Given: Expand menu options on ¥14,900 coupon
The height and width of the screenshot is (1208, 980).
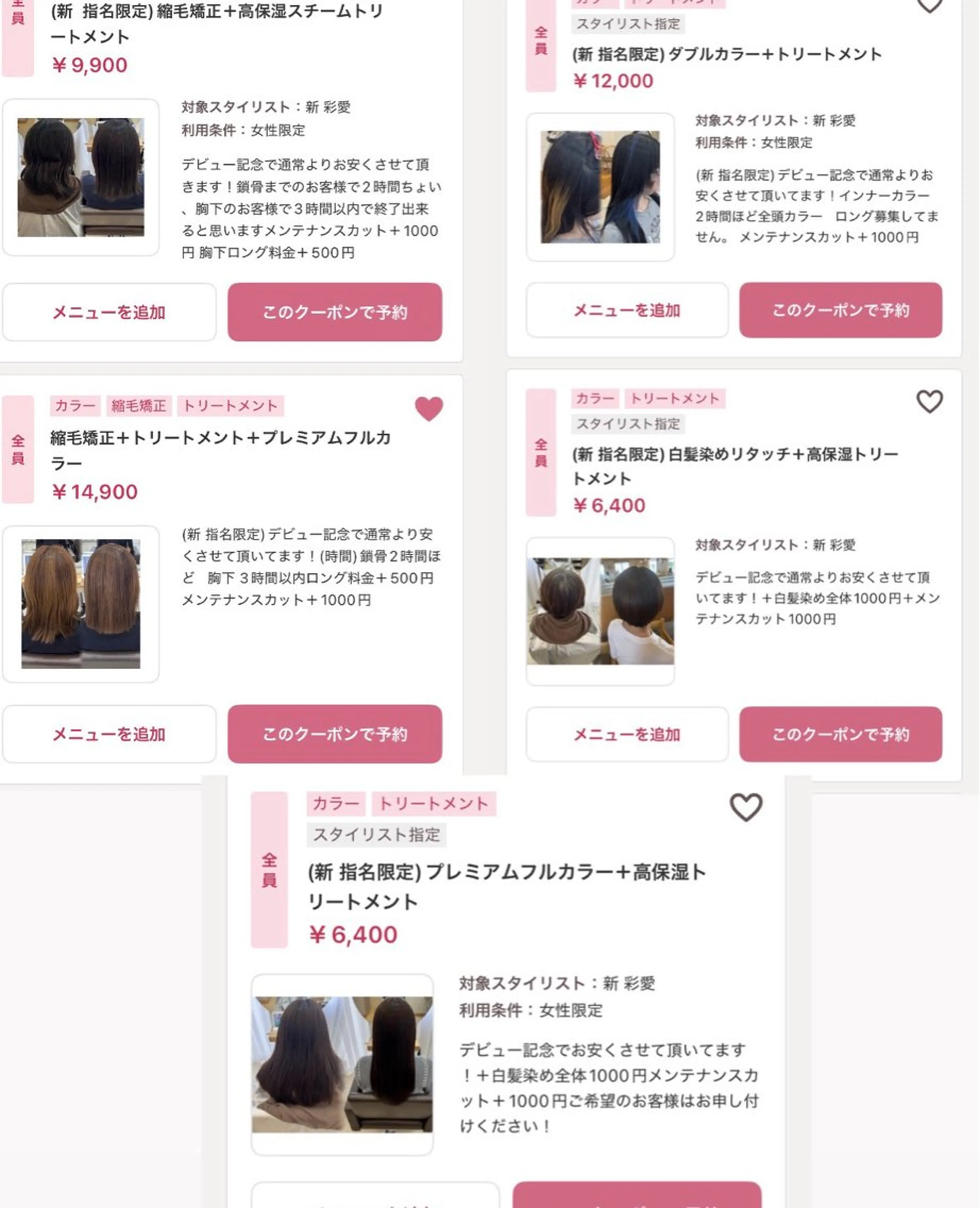Looking at the screenshot, I should [109, 734].
